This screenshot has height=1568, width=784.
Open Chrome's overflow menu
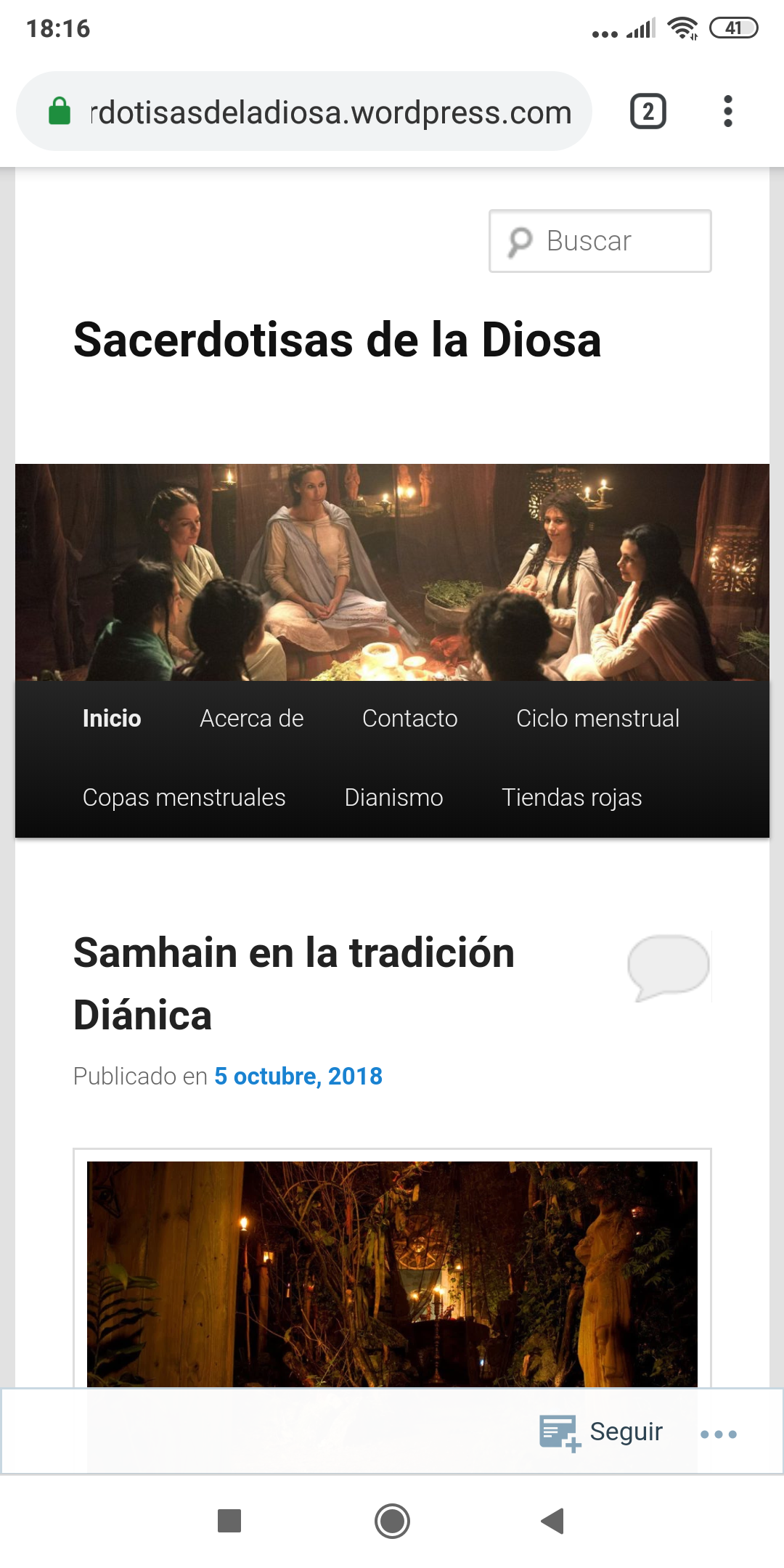tap(727, 112)
